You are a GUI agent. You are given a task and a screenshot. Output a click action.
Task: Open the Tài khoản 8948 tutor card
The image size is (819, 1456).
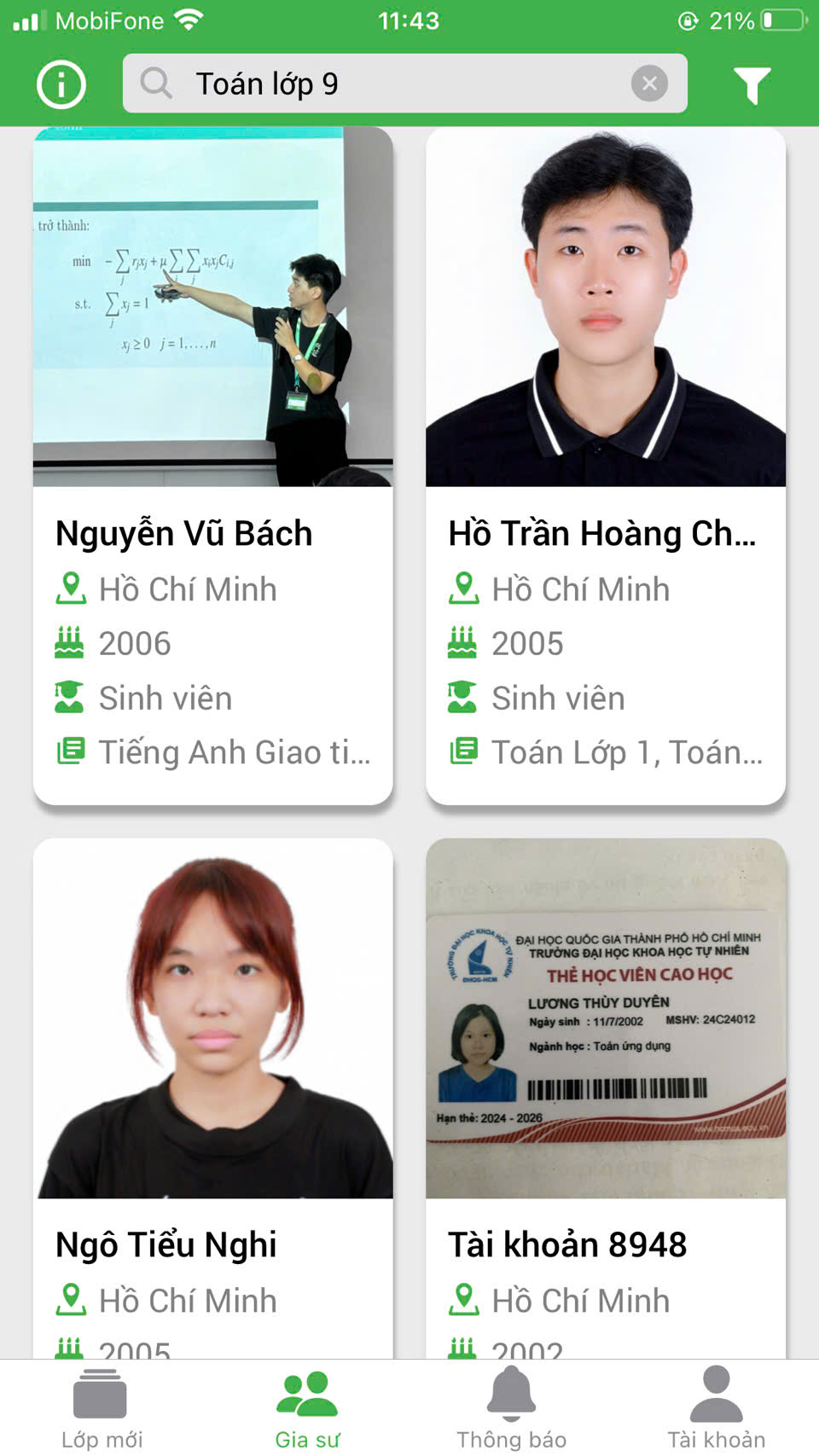click(605, 1100)
